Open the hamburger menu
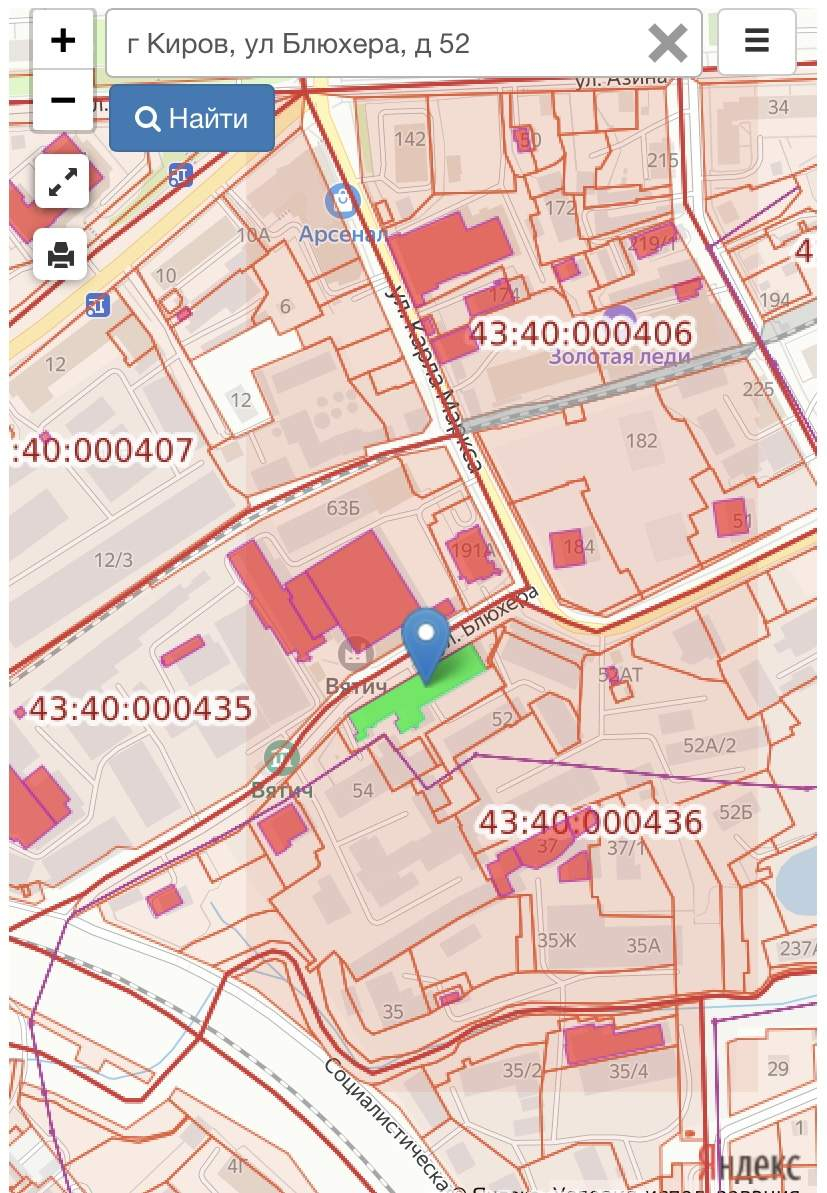The height and width of the screenshot is (1193, 827). [757, 42]
